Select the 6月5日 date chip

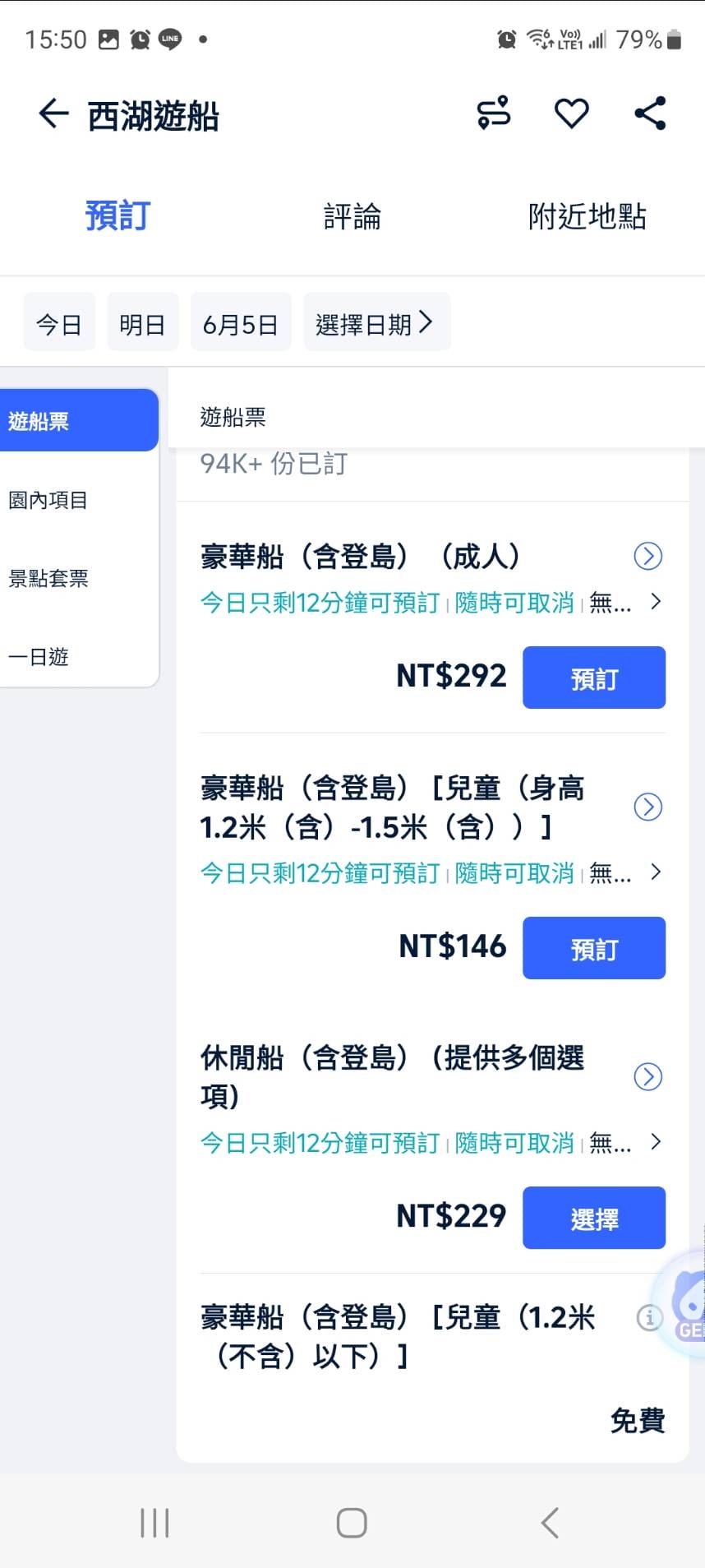pyautogui.click(x=241, y=321)
